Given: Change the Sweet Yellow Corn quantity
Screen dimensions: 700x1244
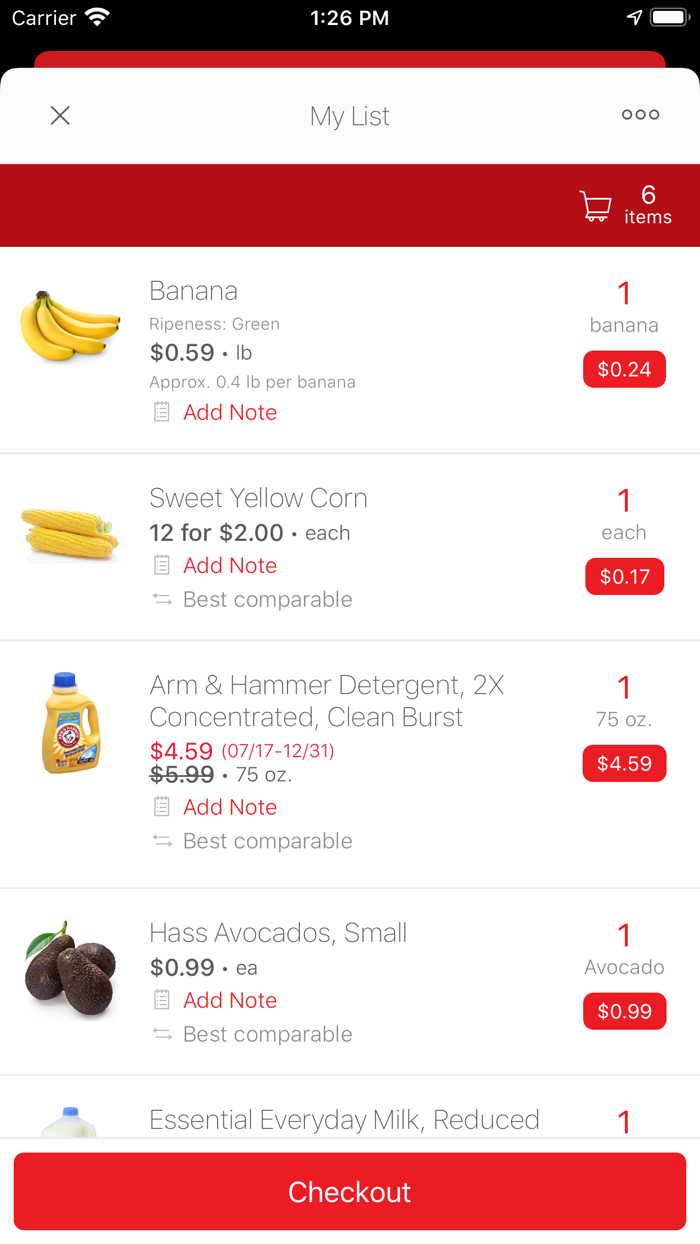Looking at the screenshot, I should point(624,501).
